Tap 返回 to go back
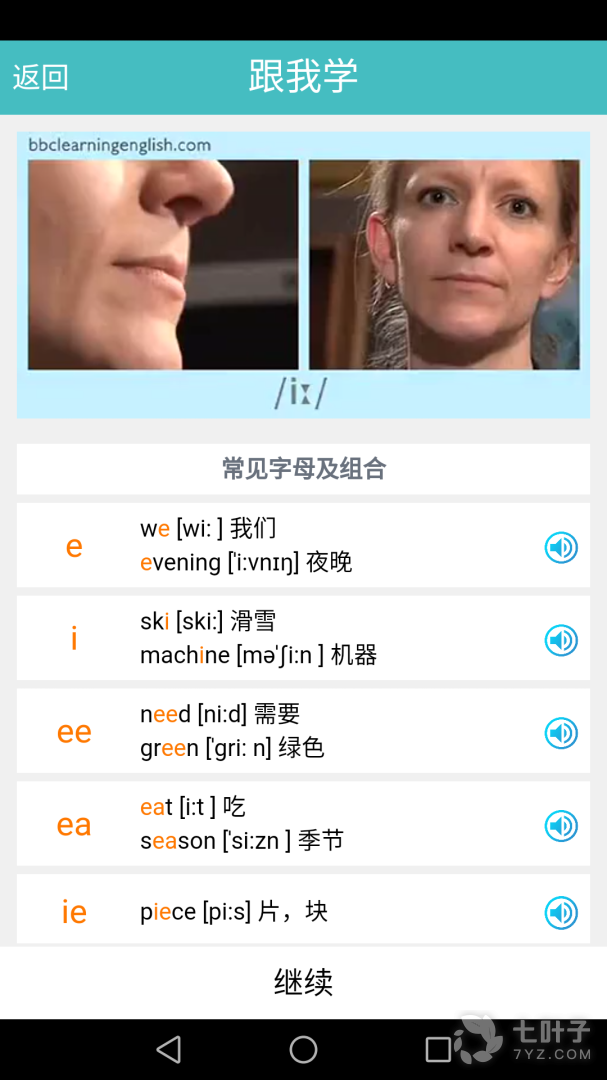Viewport: 607px width, 1080px height. click(40, 77)
